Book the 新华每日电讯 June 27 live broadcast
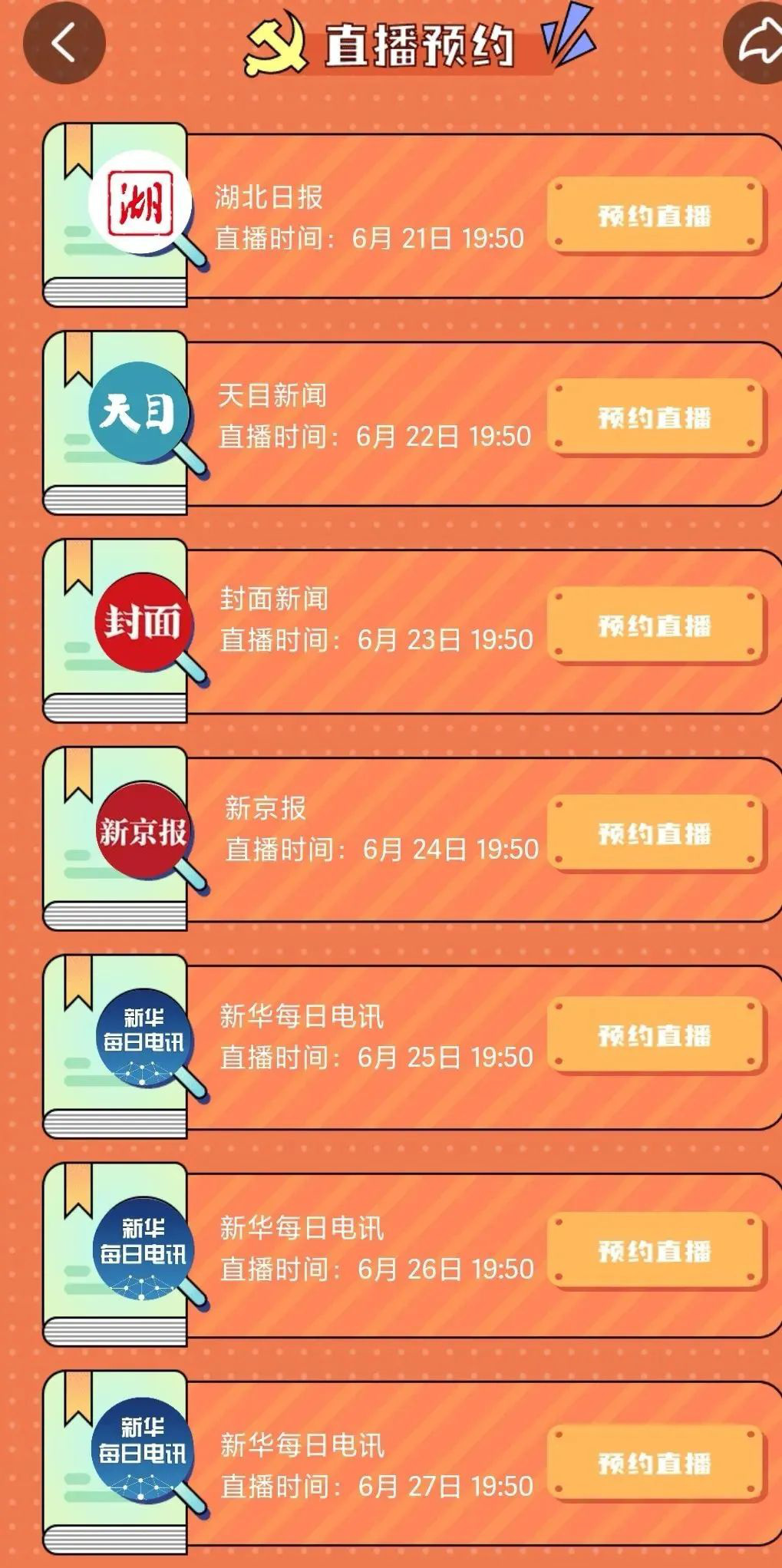Screen dimensions: 782x1568 point(655,1464)
